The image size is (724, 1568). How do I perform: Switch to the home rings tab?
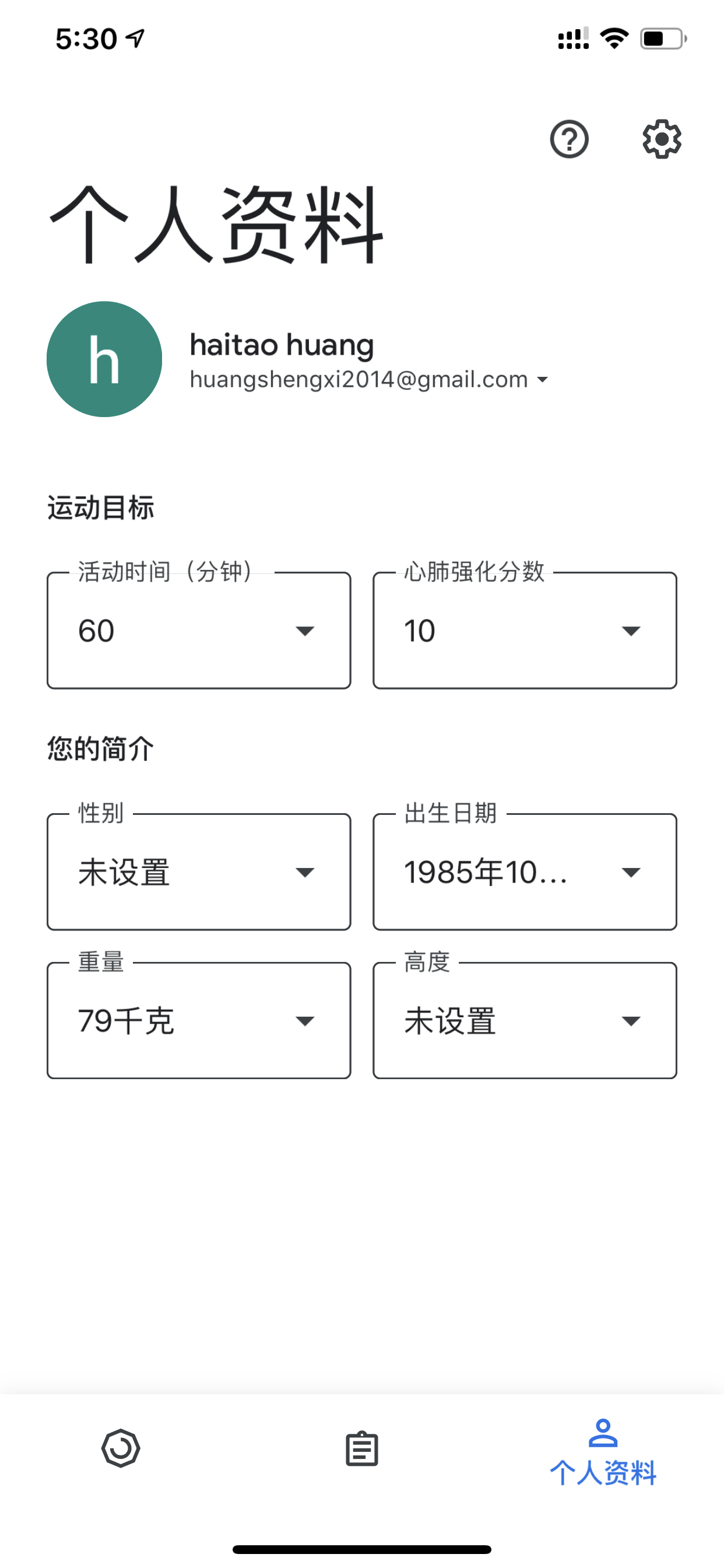pyautogui.click(x=121, y=1448)
